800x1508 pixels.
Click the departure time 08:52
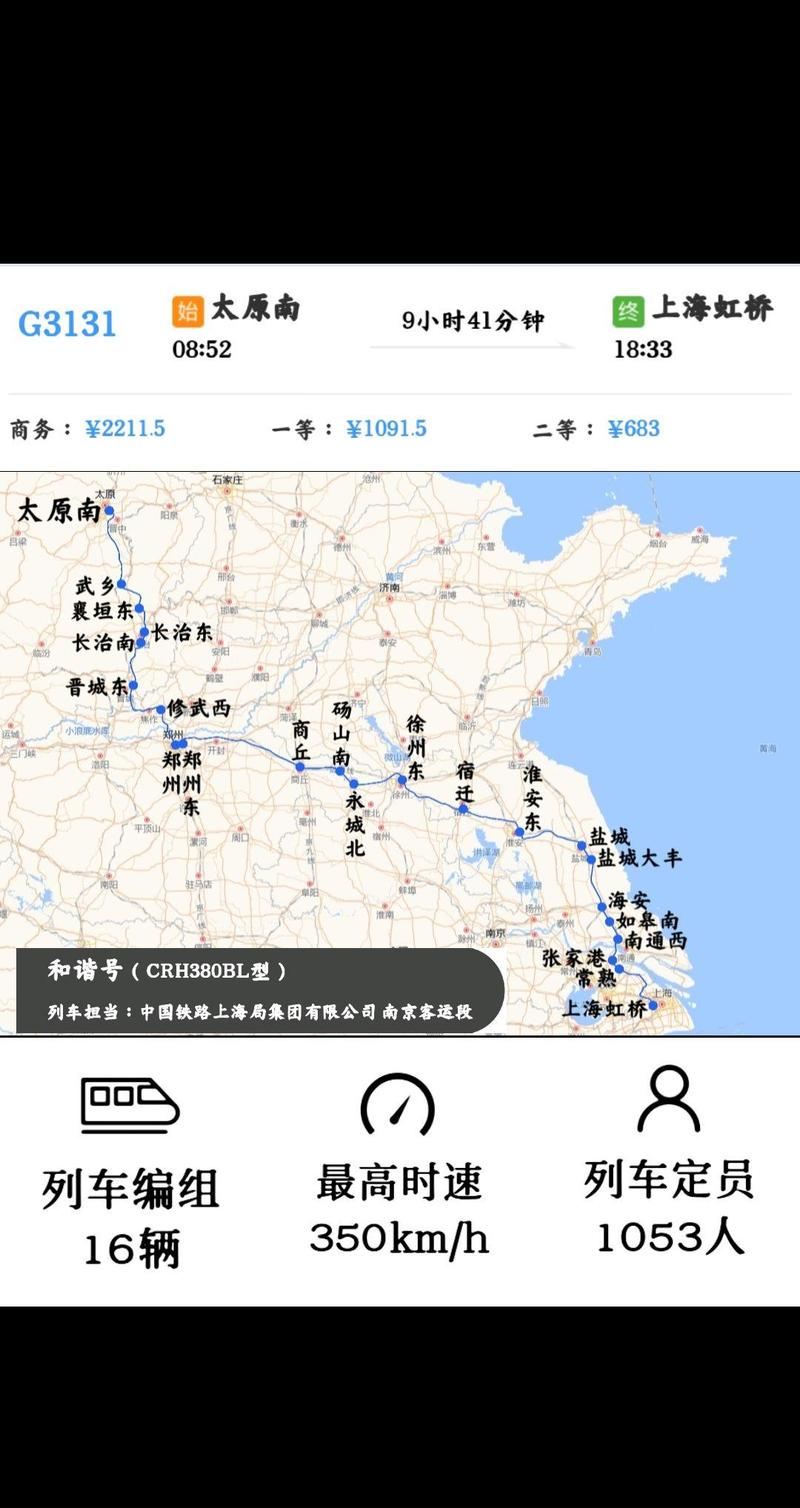pyautogui.click(x=201, y=349)
